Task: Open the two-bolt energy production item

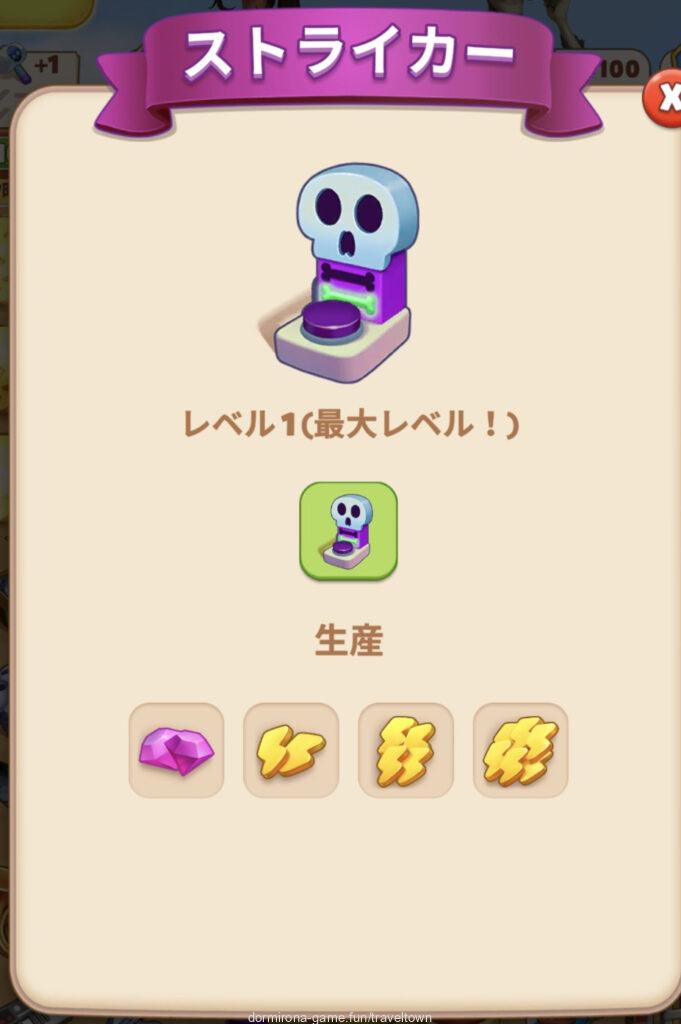Action: pyautogui.click(x=291, y=750)
